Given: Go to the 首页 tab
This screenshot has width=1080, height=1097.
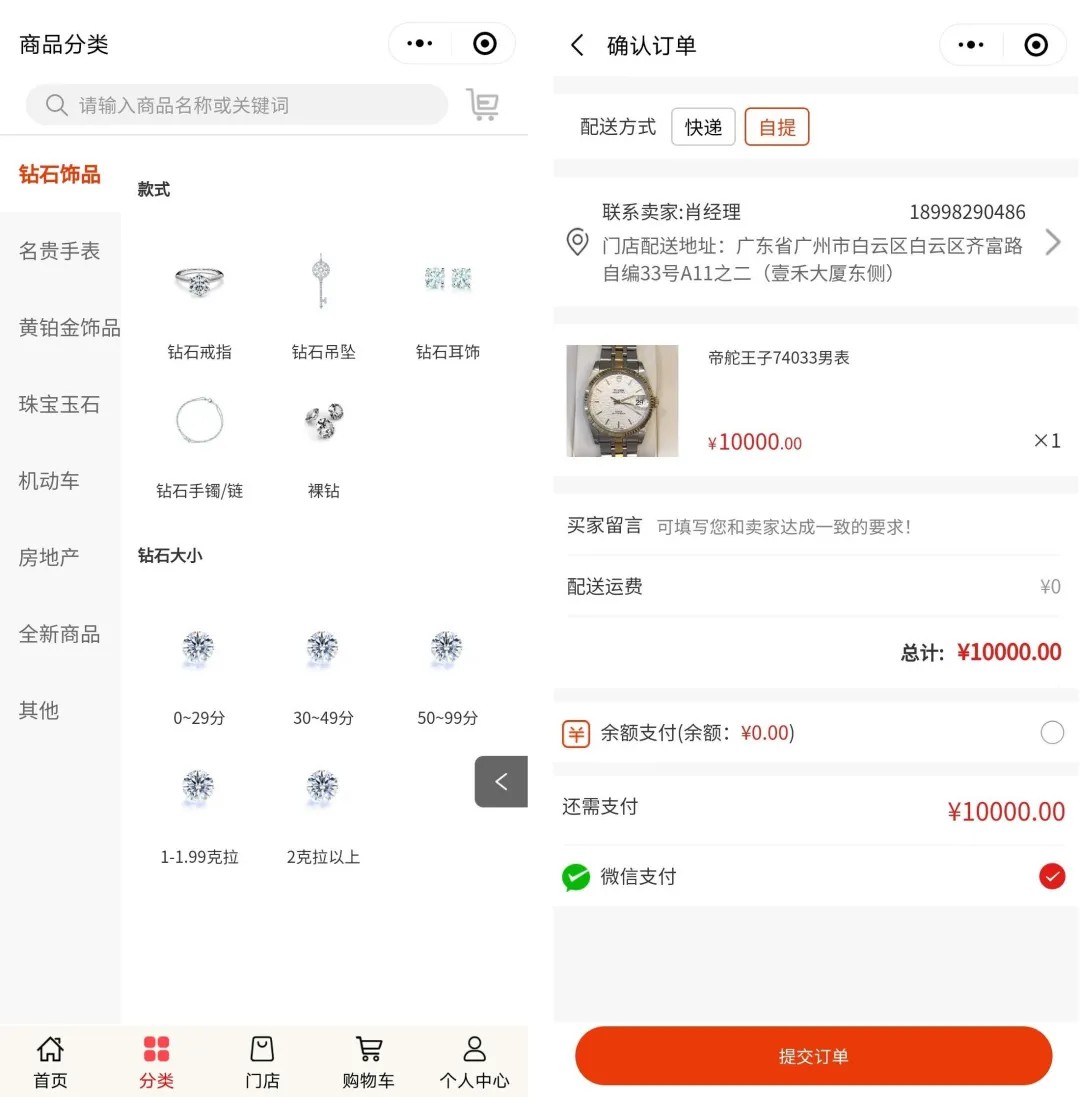Looking at the screenshot, I should click(50, 1062).
